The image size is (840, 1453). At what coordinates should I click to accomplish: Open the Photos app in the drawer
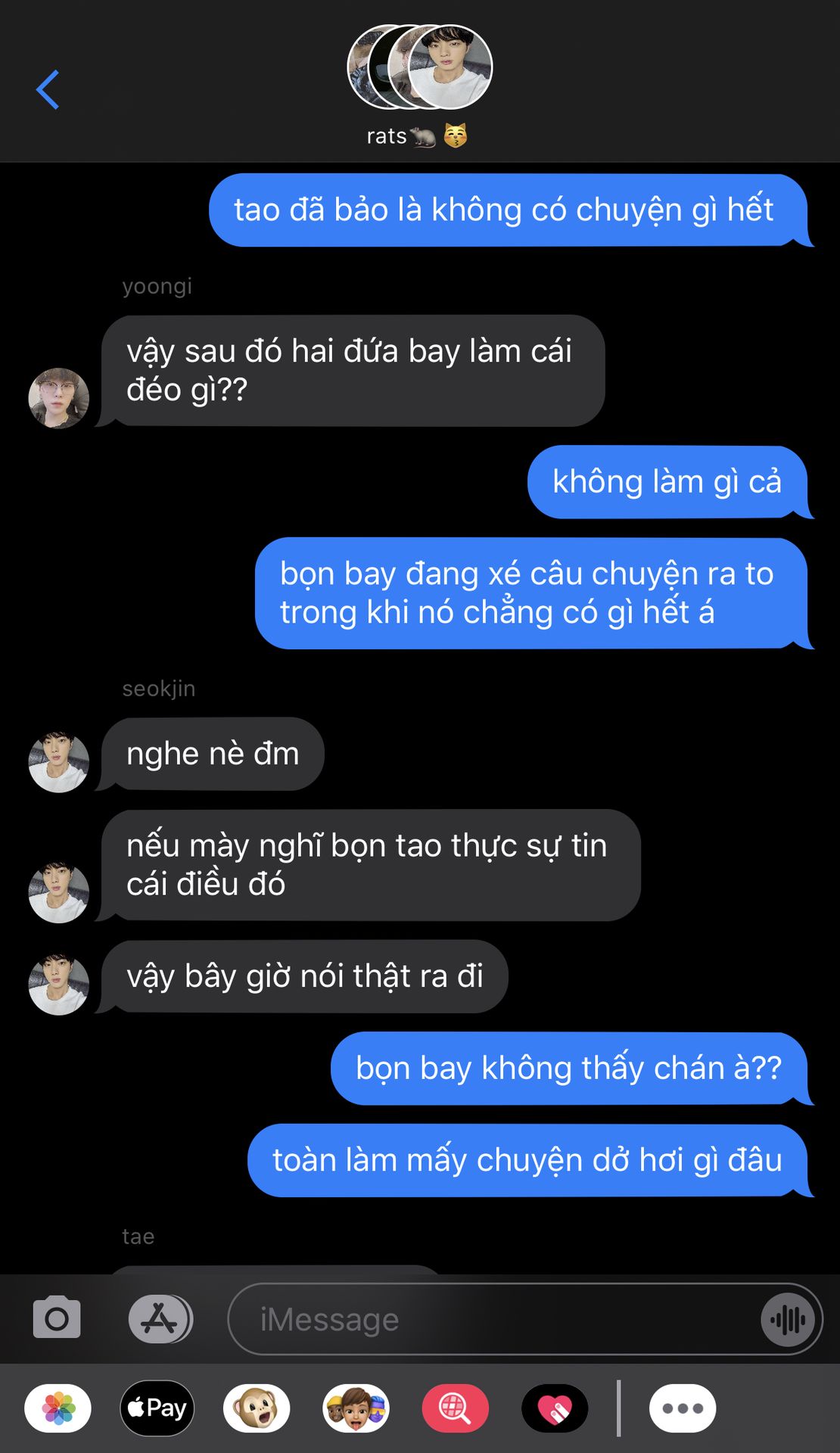[58, 1408]
